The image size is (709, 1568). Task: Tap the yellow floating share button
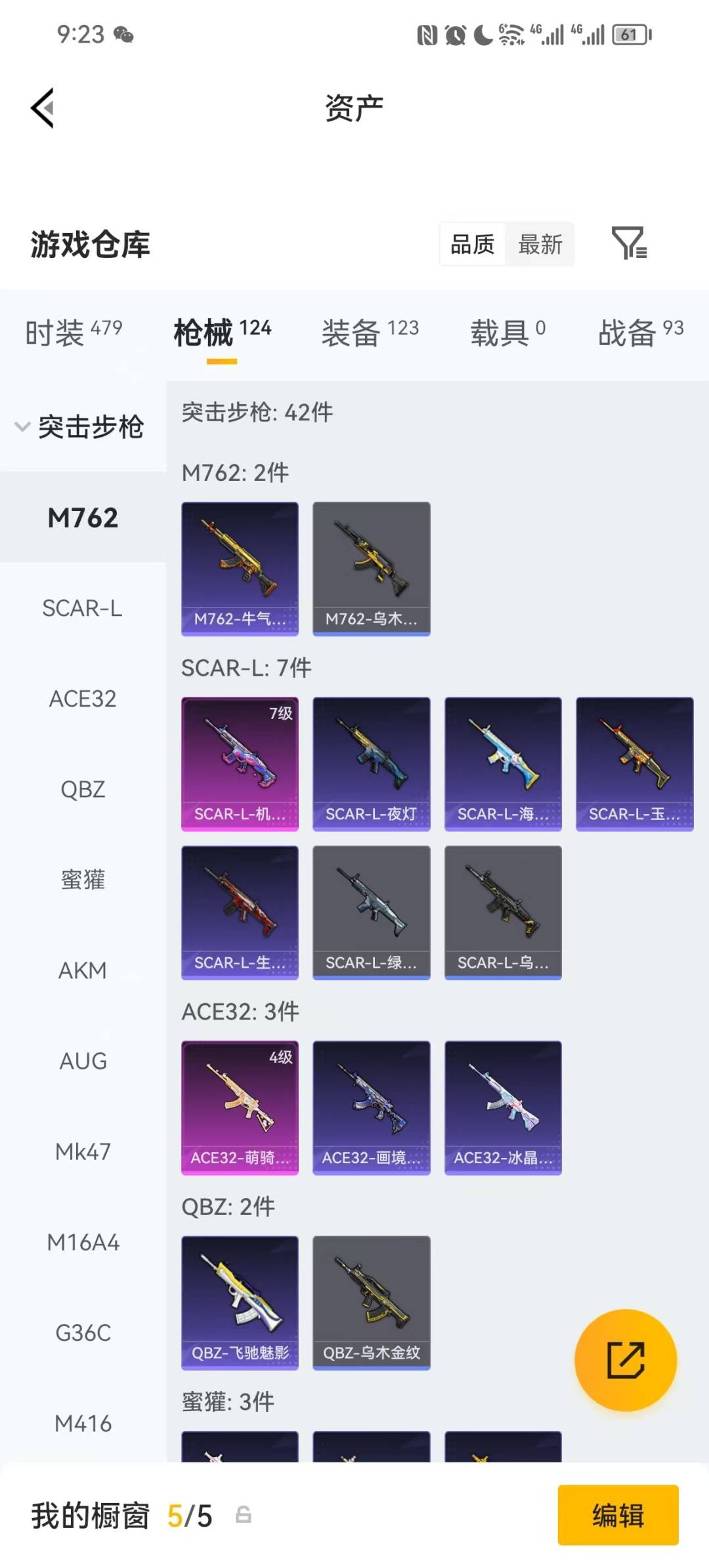(625, 1360)
